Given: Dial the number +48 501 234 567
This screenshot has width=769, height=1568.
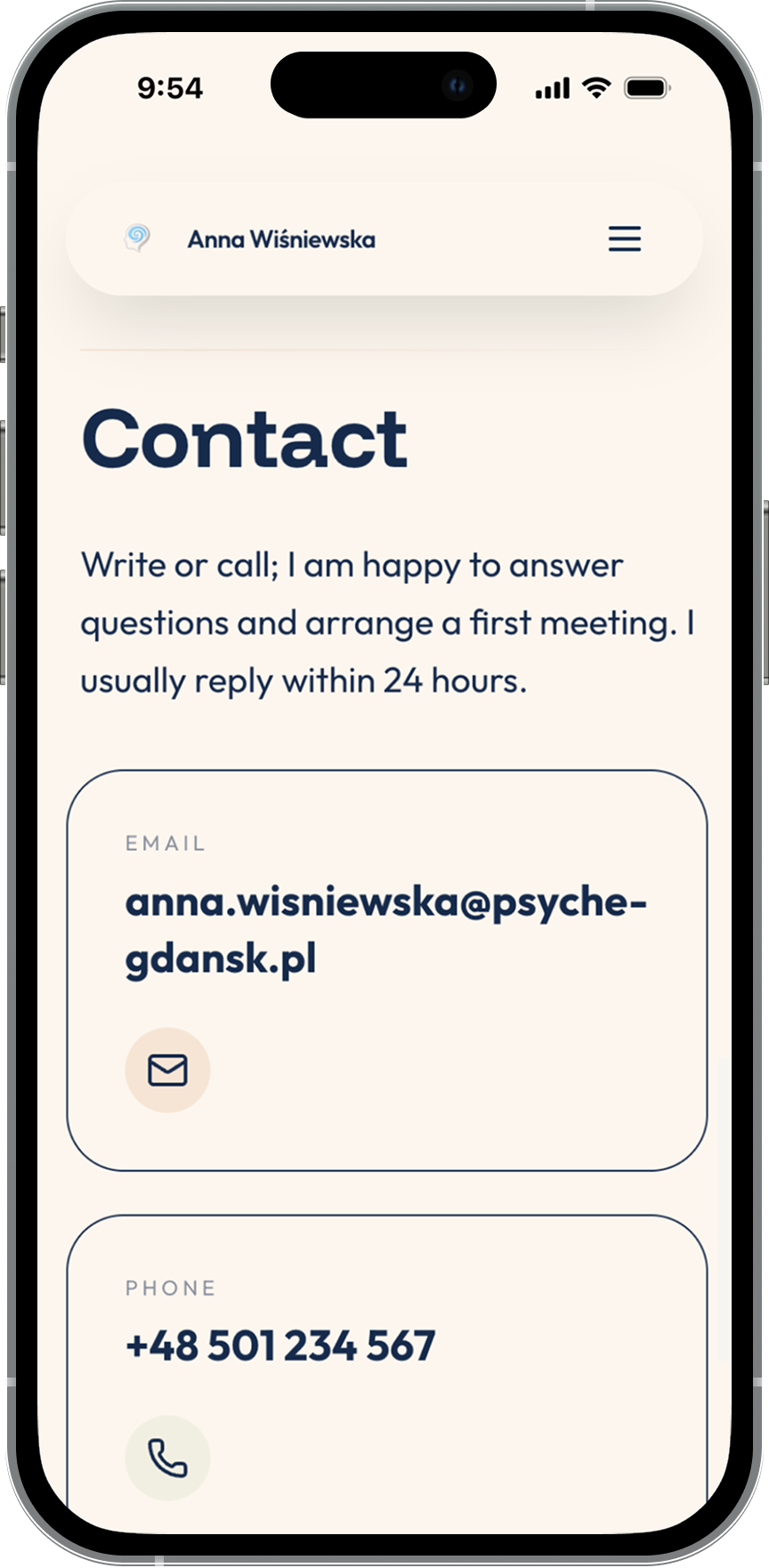Looking at the screenshot, I should click(x=280, y=1346).
